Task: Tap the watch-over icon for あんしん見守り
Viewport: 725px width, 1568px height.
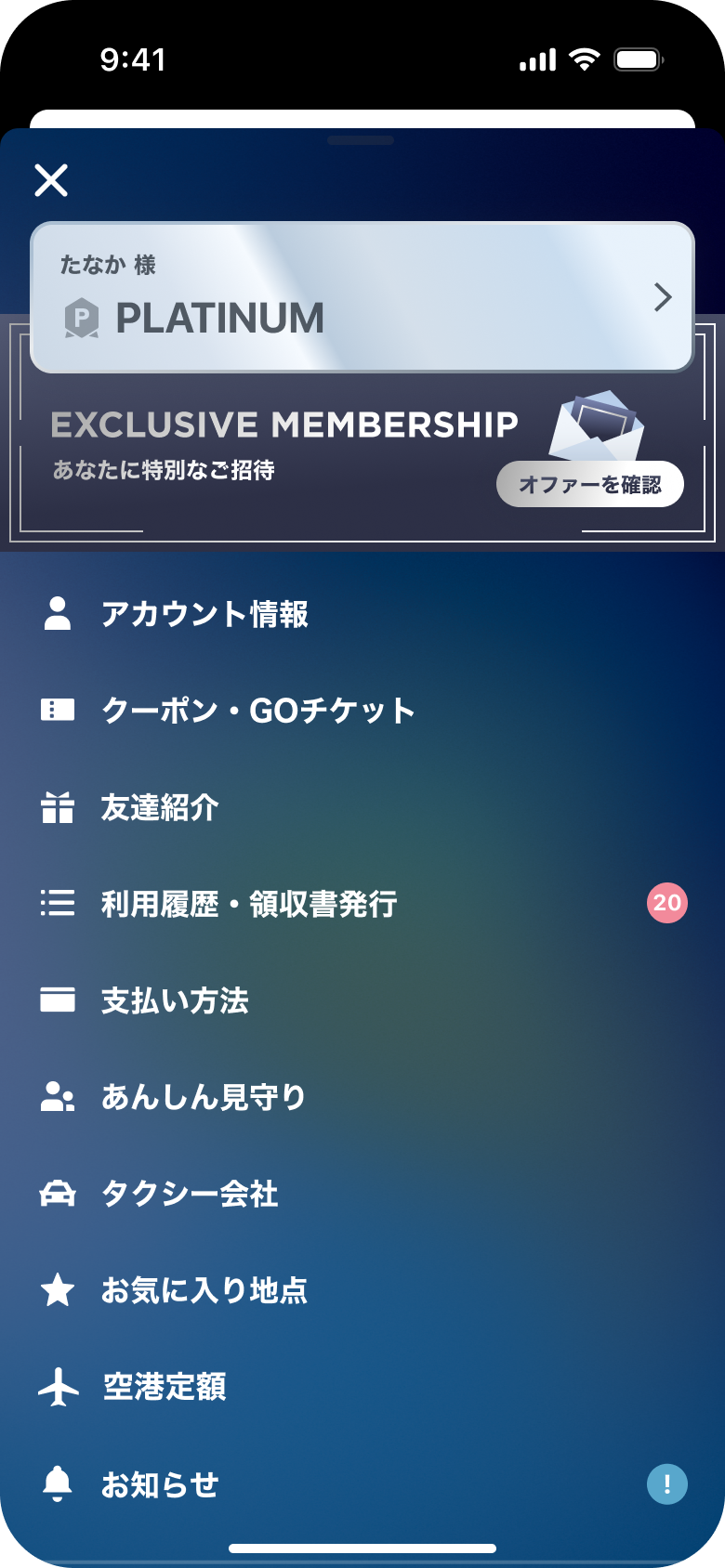Action: tap(57, 1096)
